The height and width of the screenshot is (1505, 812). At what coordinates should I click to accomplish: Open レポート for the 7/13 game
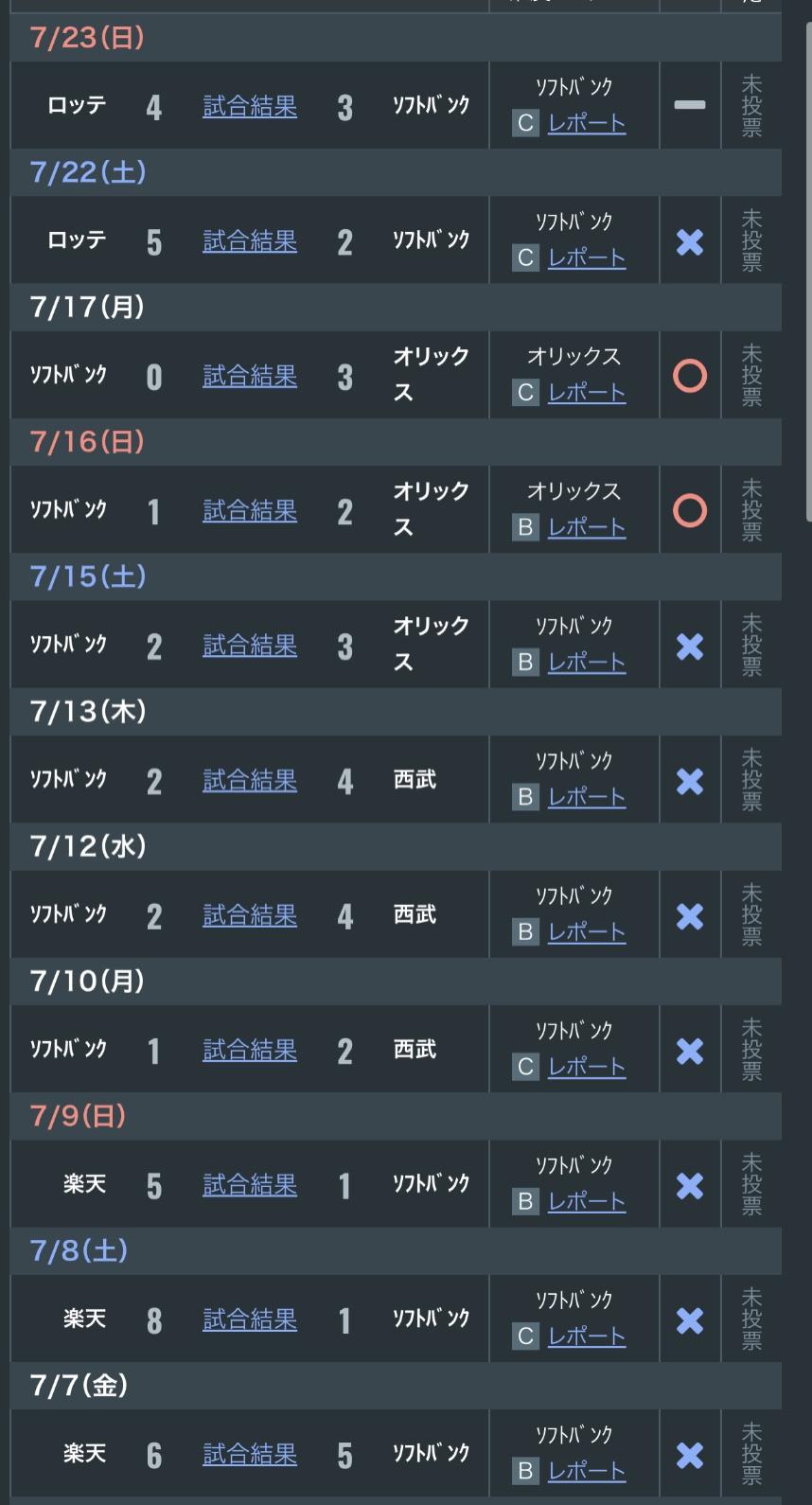(587, 797)
